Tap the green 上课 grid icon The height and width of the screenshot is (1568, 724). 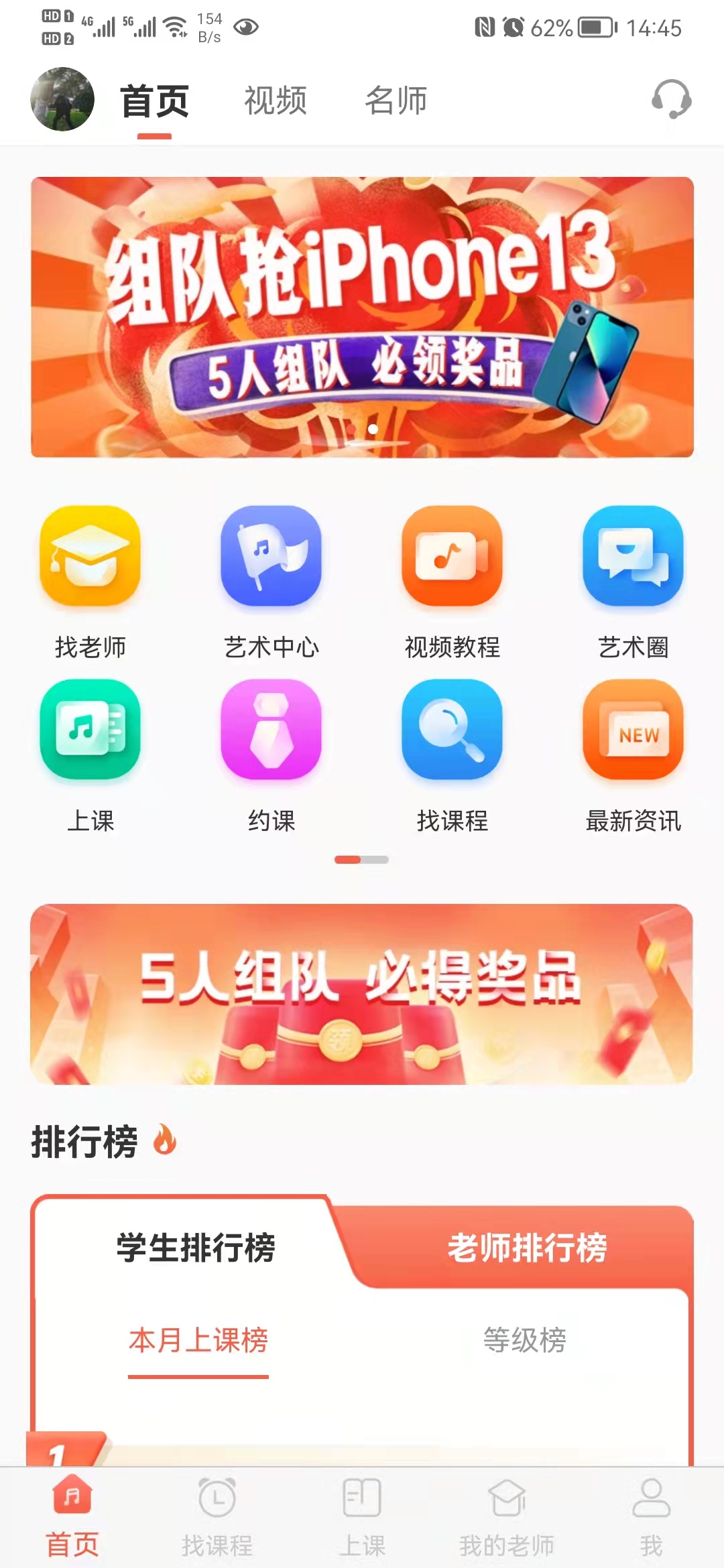coord(90,730)
